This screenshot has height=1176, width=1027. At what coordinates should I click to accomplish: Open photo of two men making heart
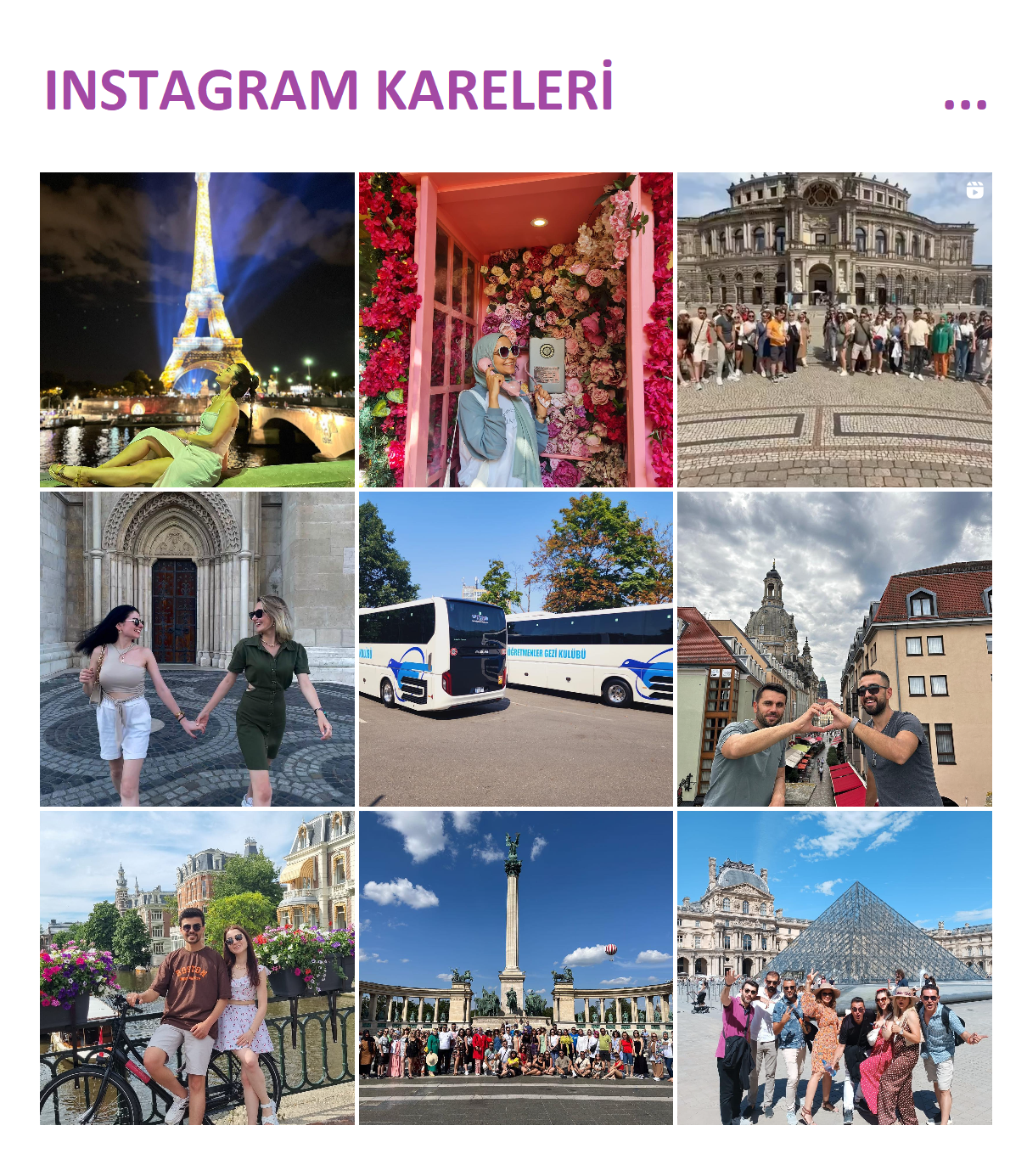(x=834, y=649)
